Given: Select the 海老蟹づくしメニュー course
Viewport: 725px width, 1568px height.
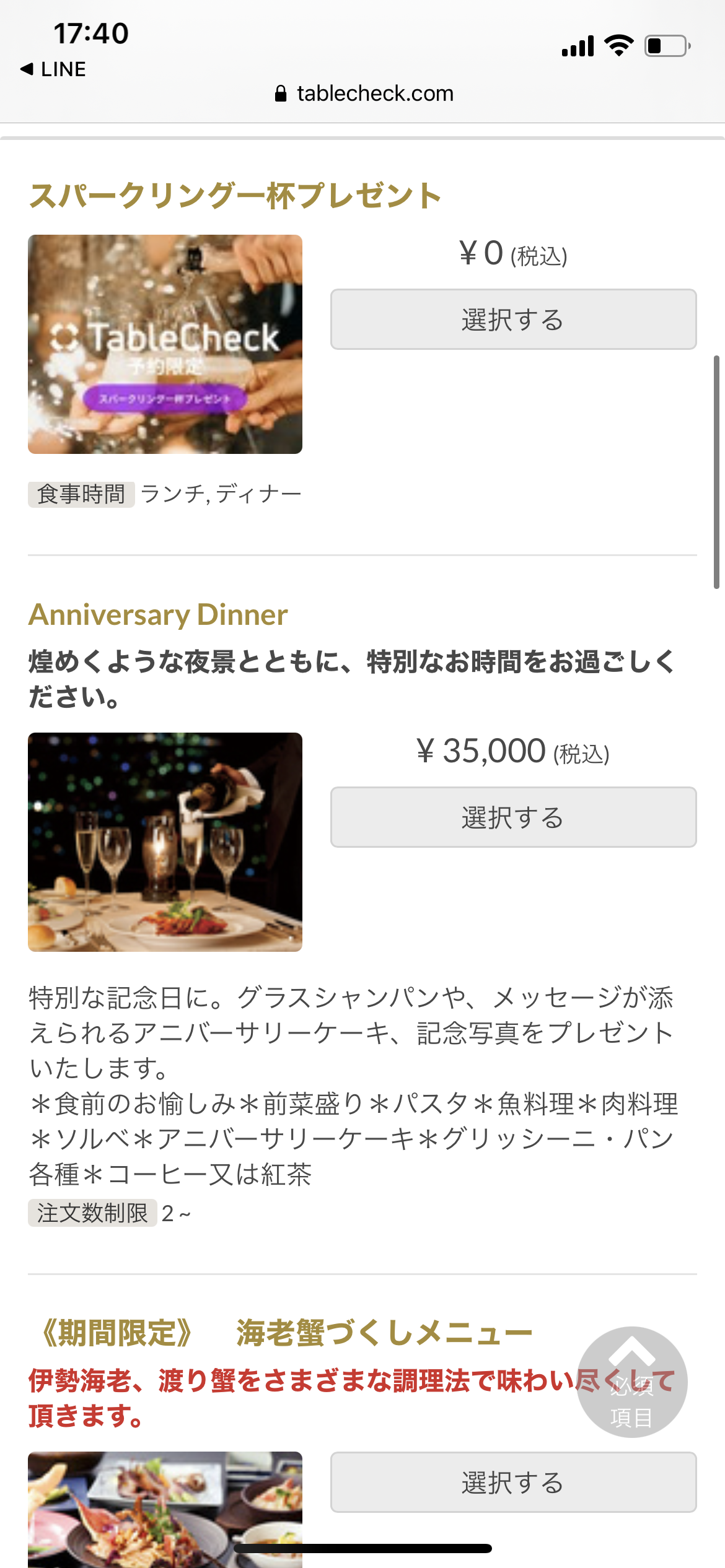Looking at the screenshot, I should tap(513, 1483).
